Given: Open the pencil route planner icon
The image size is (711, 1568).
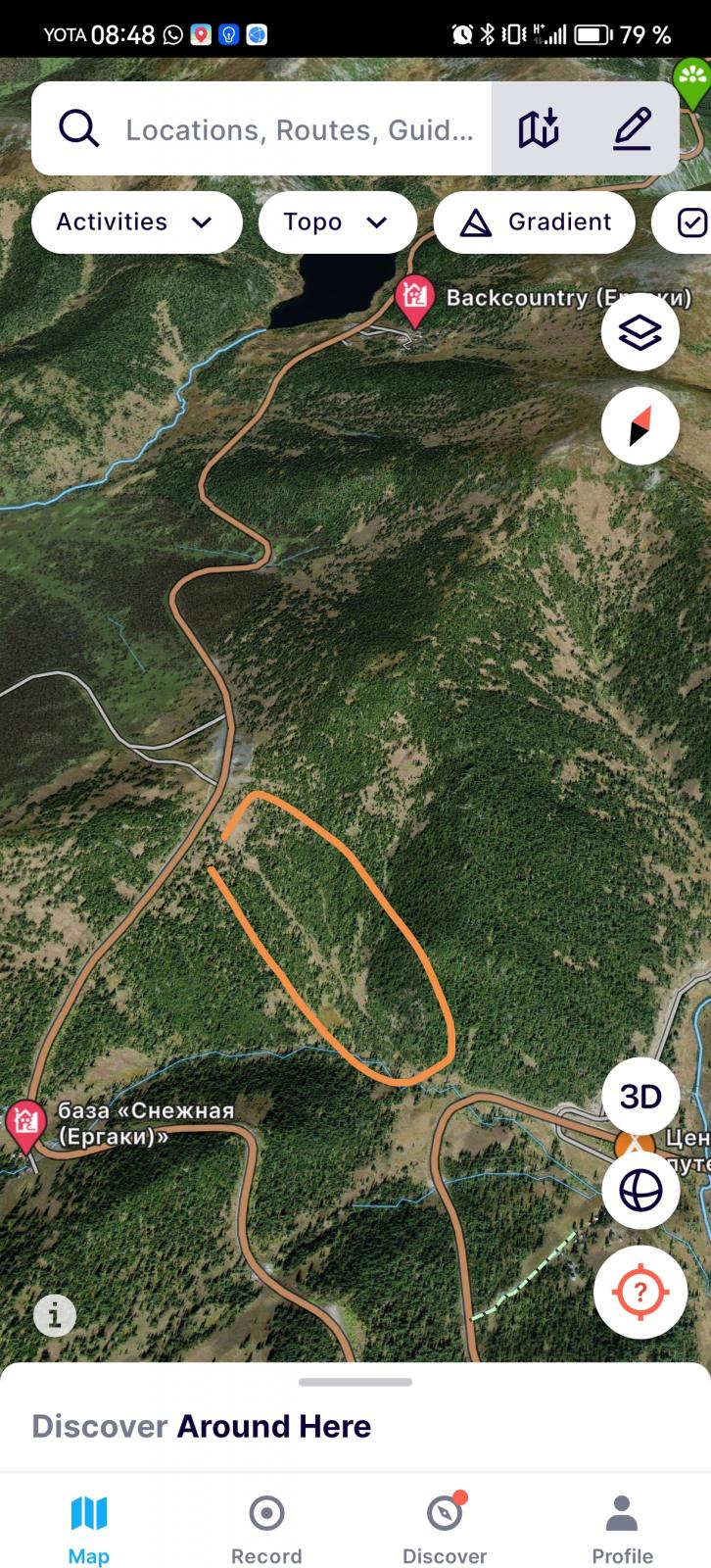Looking at the screenshot, I should 633,128.
